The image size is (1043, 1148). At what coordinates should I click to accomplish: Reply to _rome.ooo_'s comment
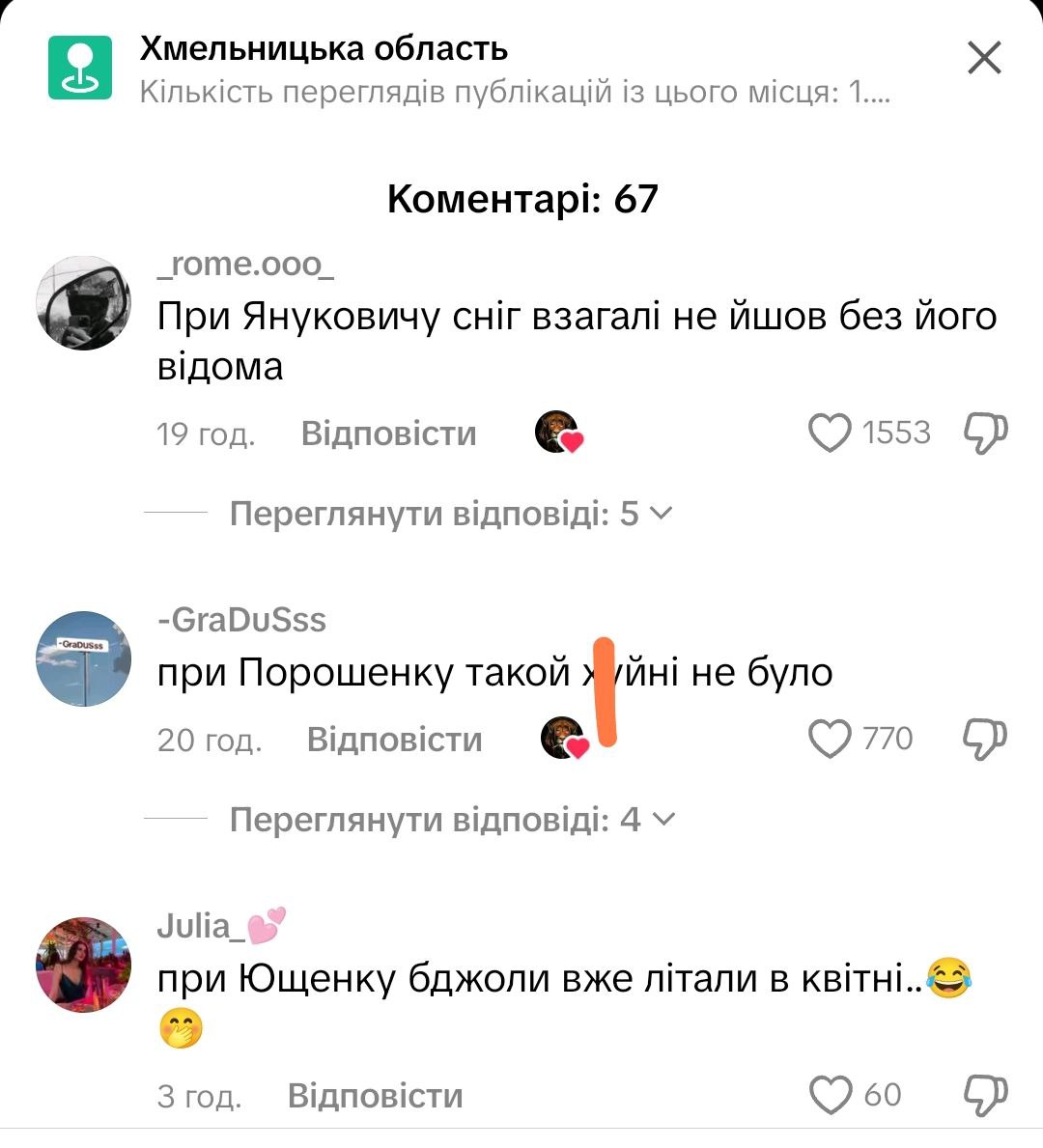point(388,434)
